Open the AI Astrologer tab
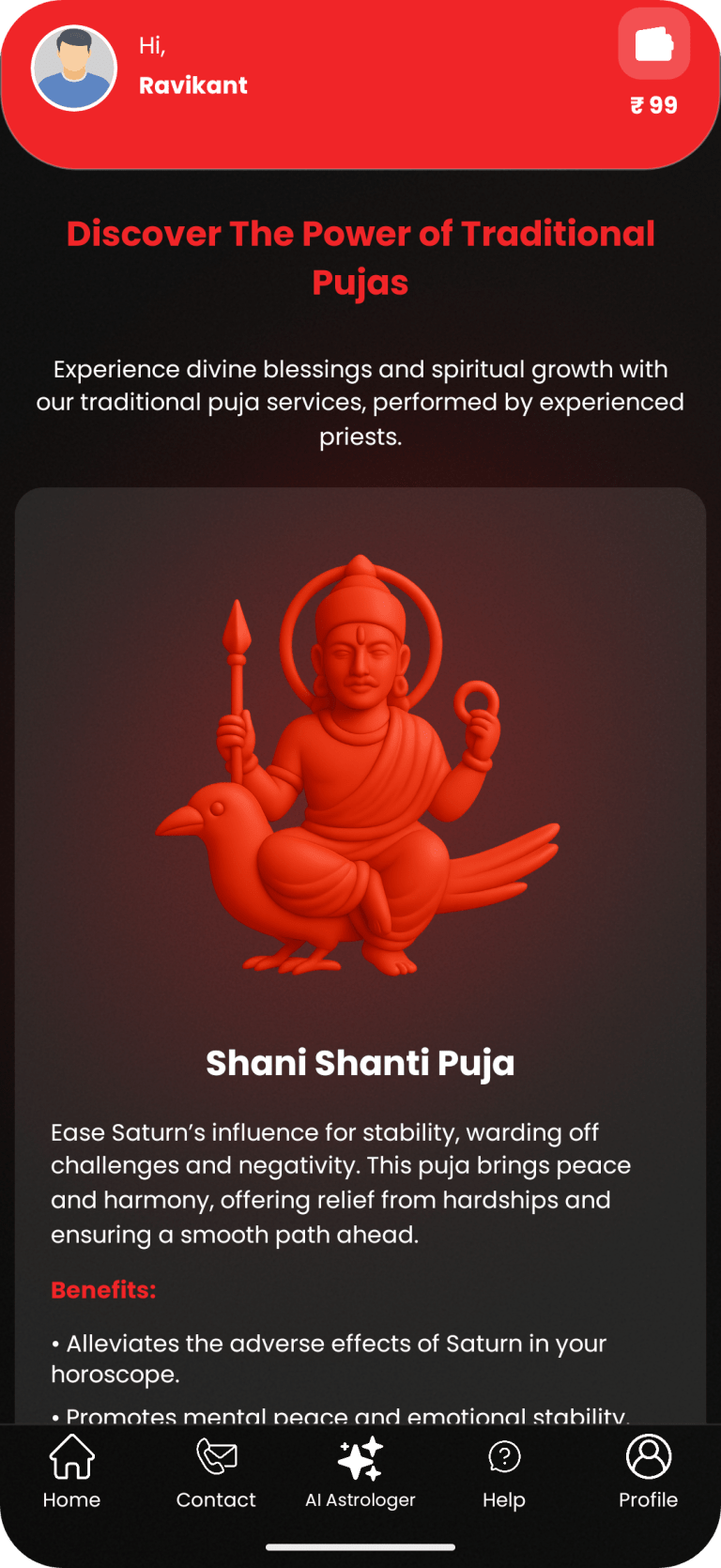Image resolution: width=721 pixels, height=1568 pixels. coord(360,1471)
